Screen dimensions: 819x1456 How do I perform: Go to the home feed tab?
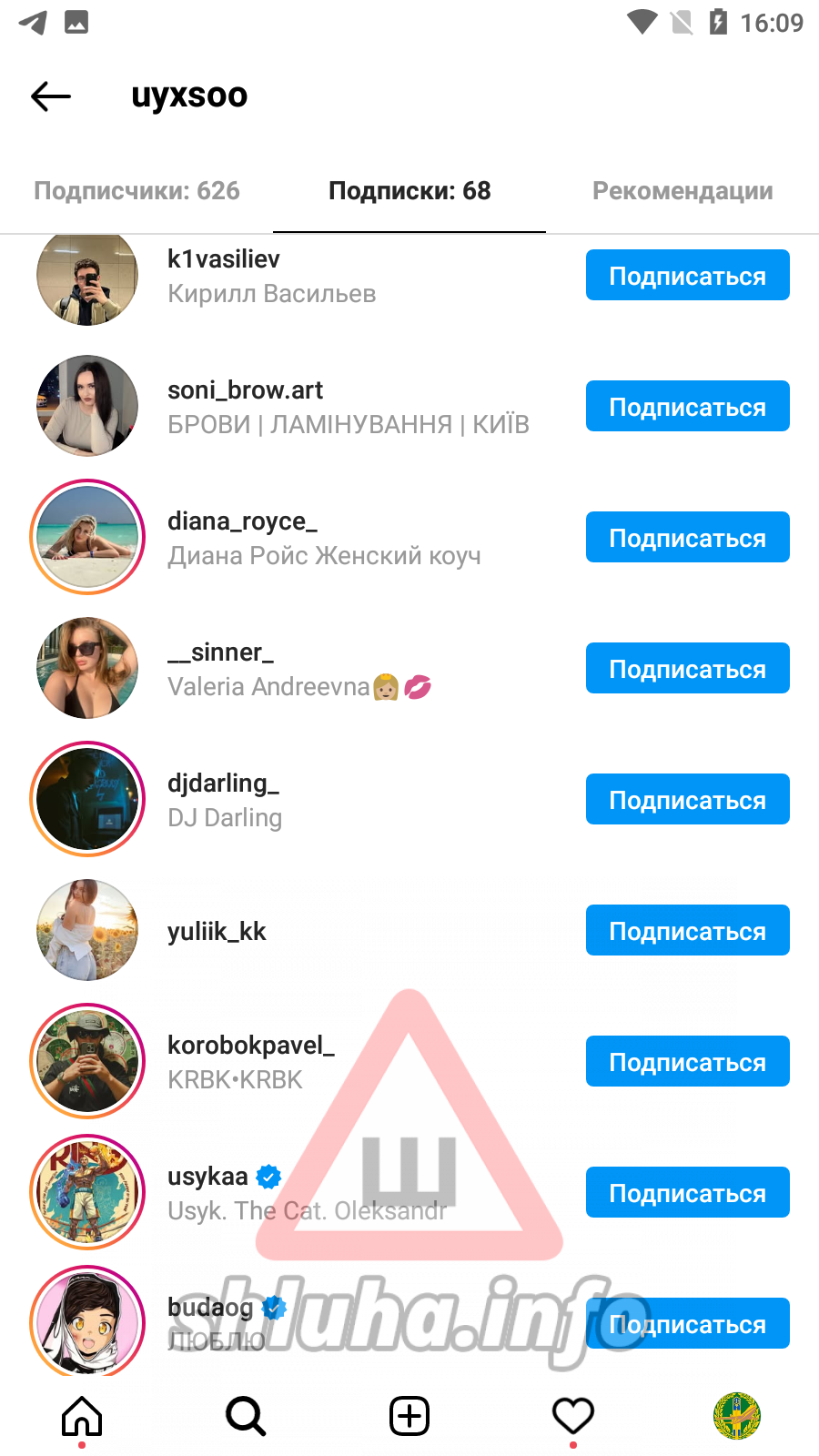82,1416
